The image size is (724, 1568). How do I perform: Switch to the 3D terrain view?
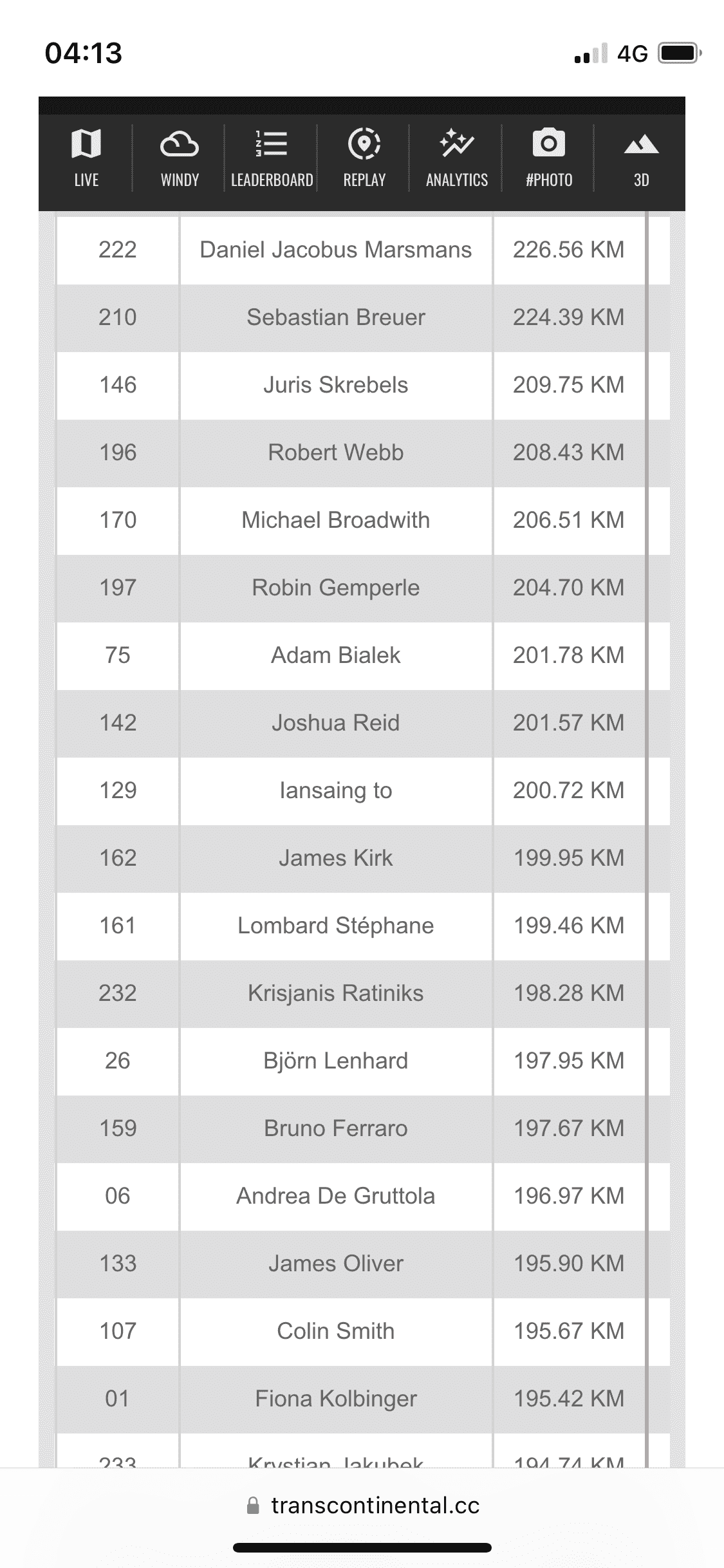641,158
